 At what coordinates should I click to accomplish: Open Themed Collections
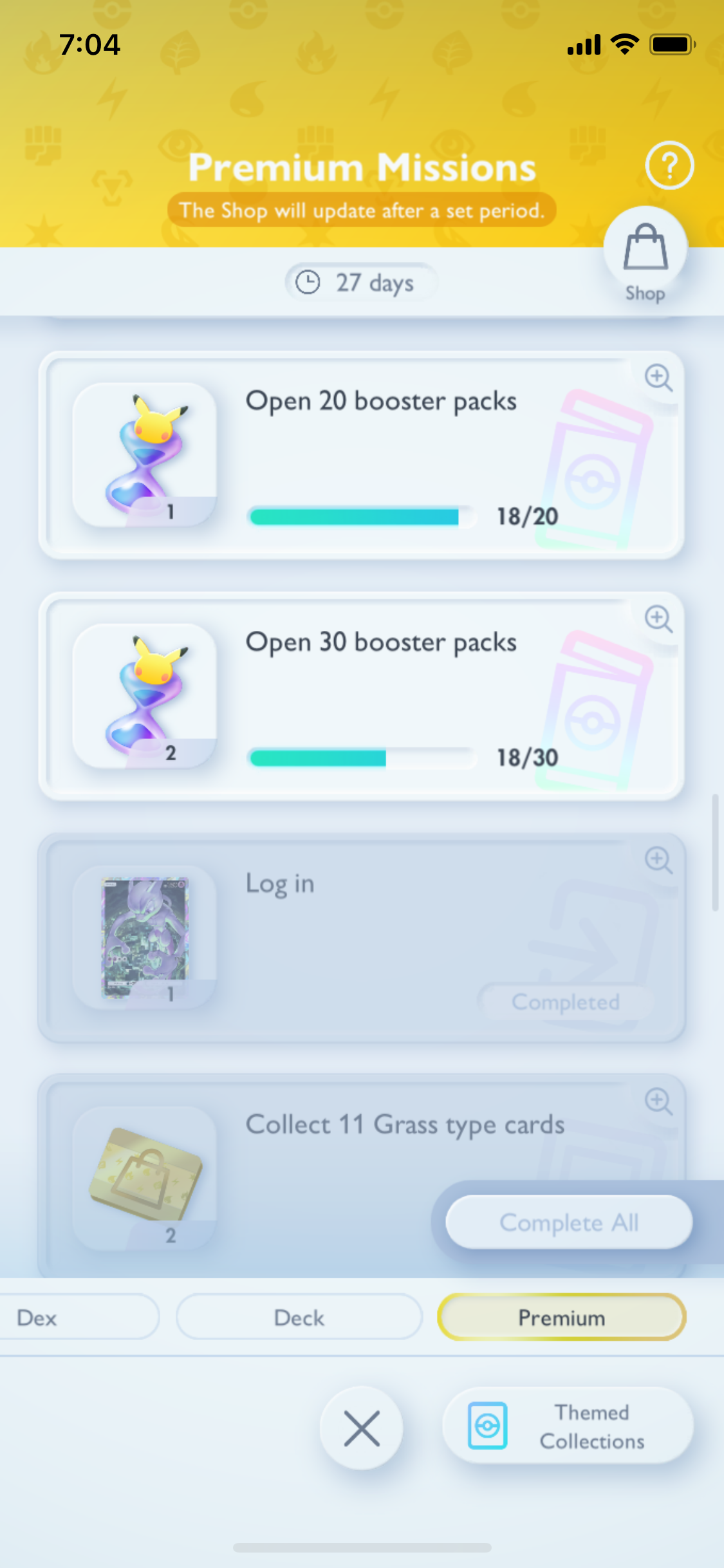click(568, 1426)
